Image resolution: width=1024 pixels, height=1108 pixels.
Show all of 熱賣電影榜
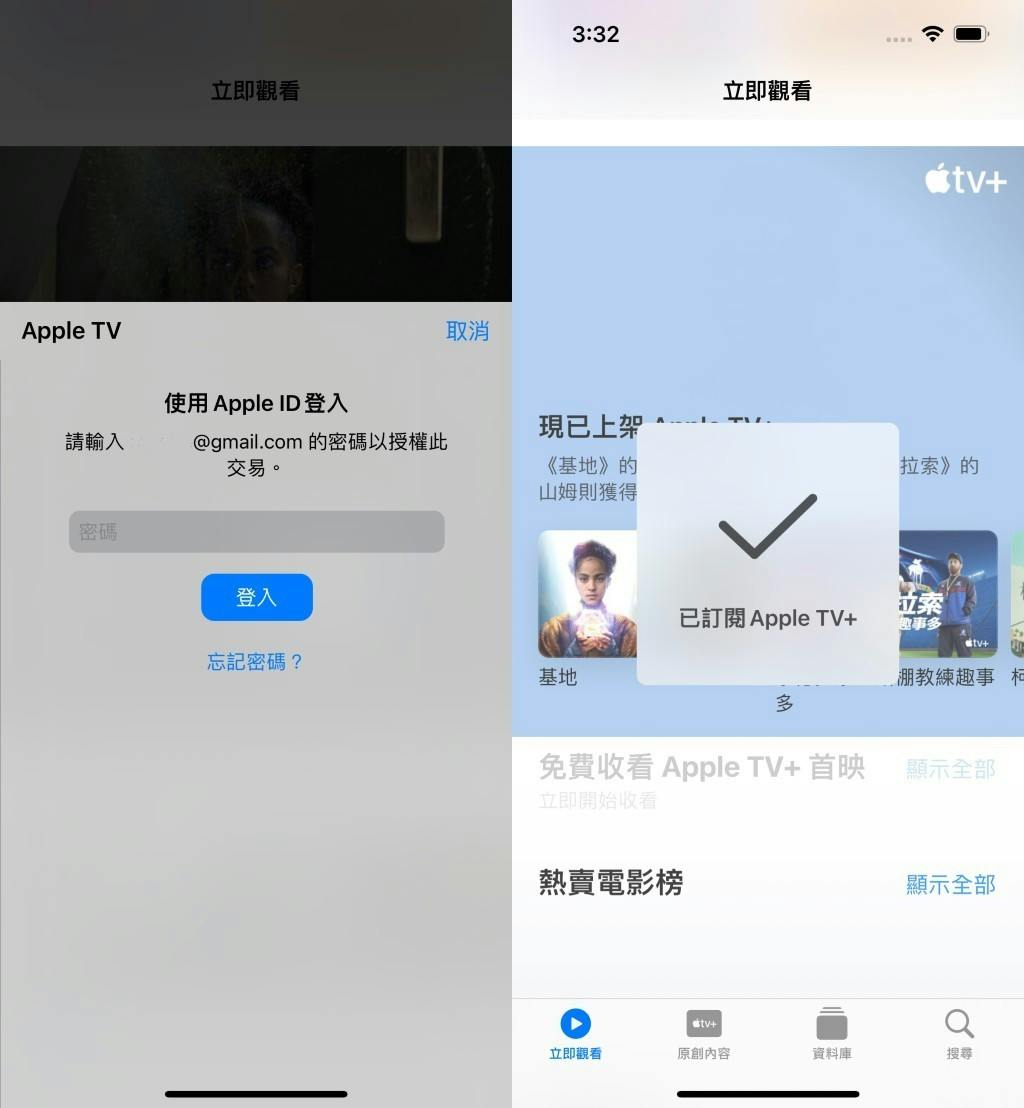pyautogui.click(x=950, y=884)
